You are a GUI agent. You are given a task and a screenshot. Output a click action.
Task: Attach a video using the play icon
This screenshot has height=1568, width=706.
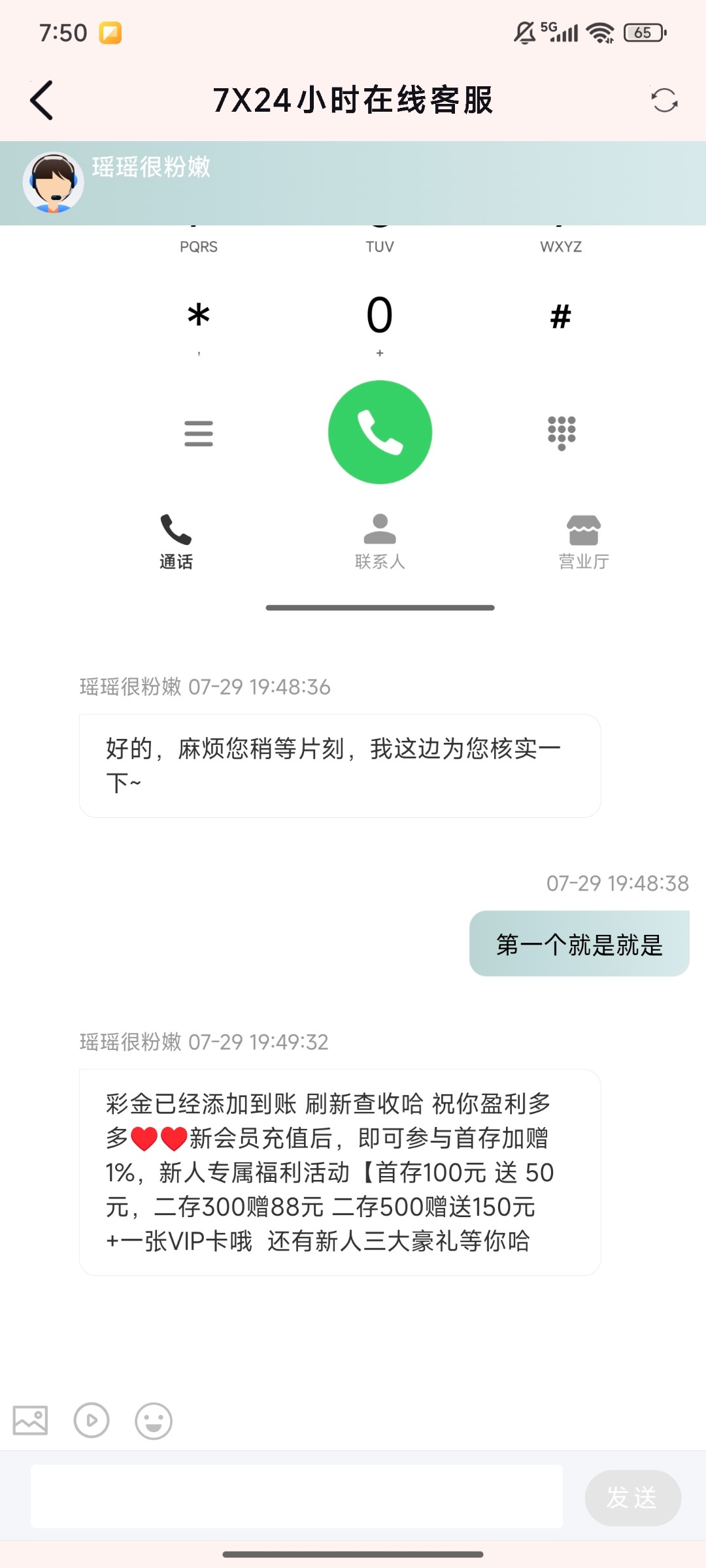click(x=92, y=1420)
